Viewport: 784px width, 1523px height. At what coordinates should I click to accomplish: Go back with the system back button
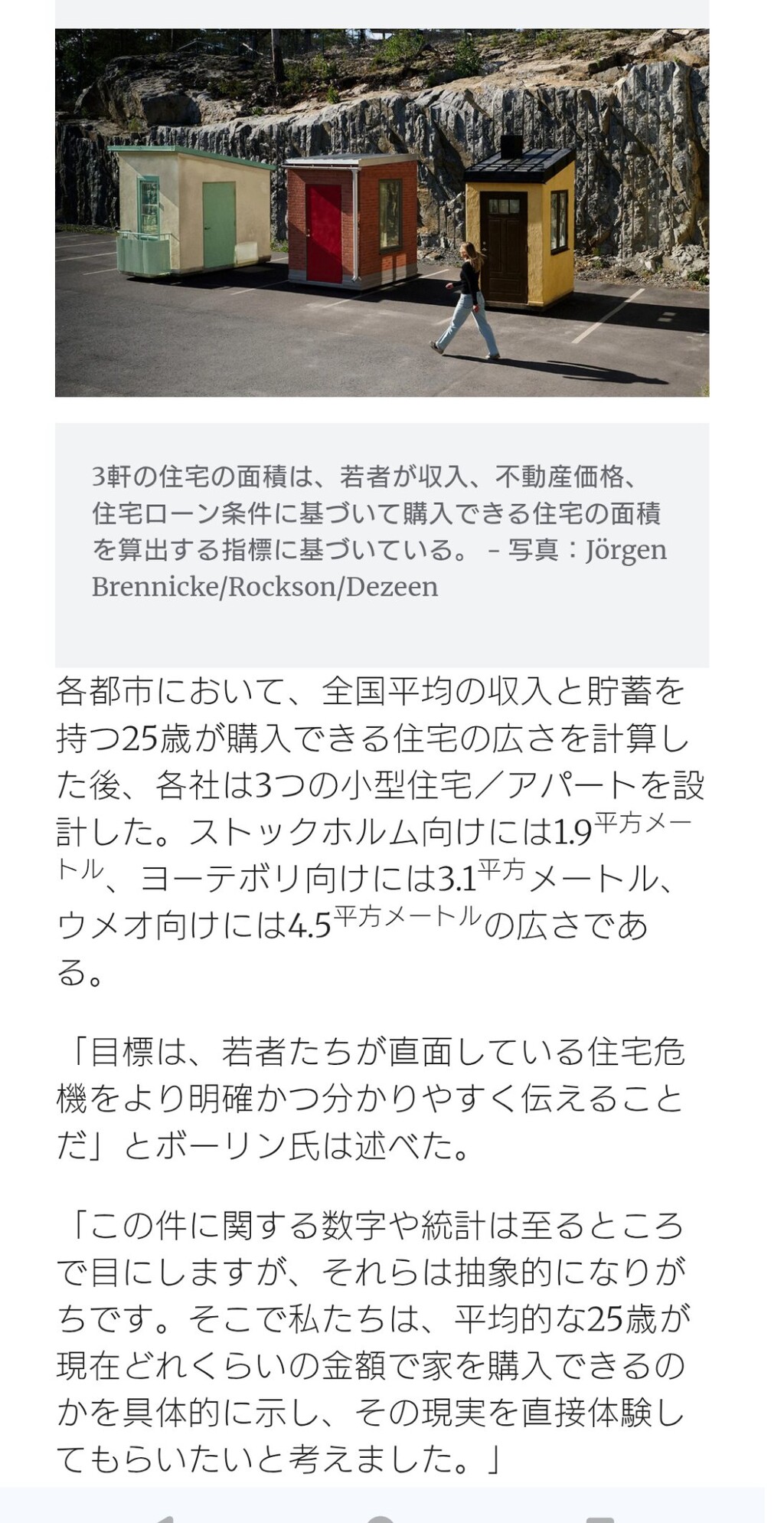tap(165, 1519)
